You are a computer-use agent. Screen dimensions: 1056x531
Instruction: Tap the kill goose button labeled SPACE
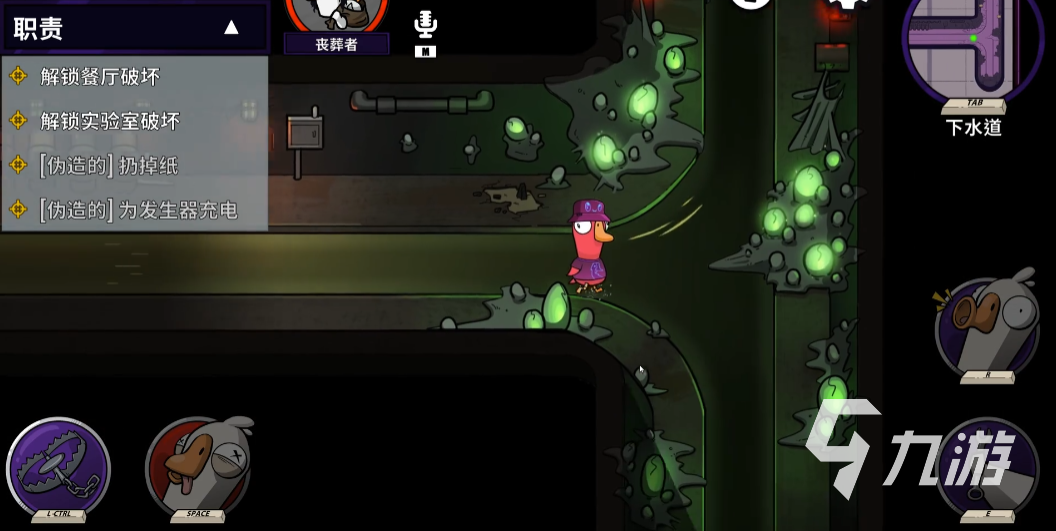tap(199, 467)
